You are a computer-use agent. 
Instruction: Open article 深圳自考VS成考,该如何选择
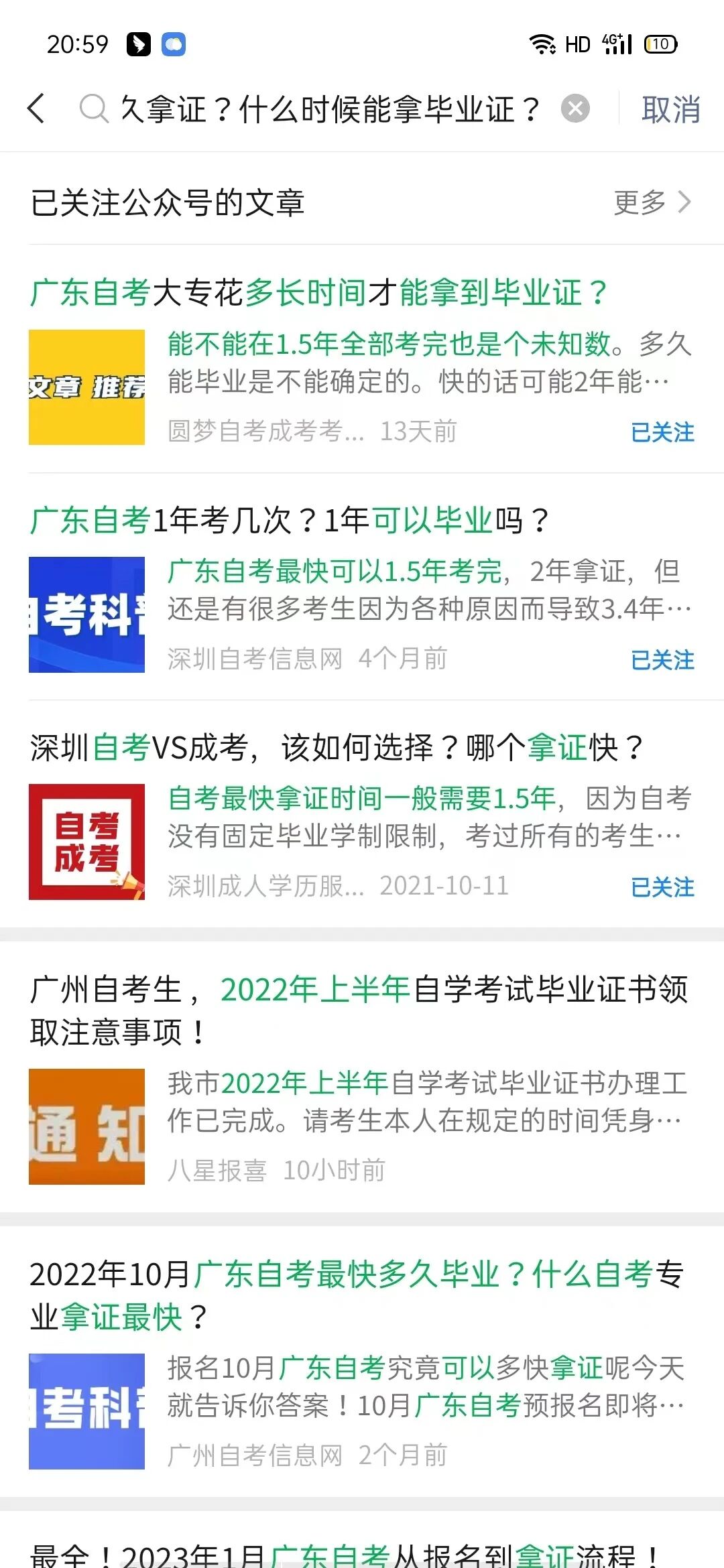[x=337, y=748]
